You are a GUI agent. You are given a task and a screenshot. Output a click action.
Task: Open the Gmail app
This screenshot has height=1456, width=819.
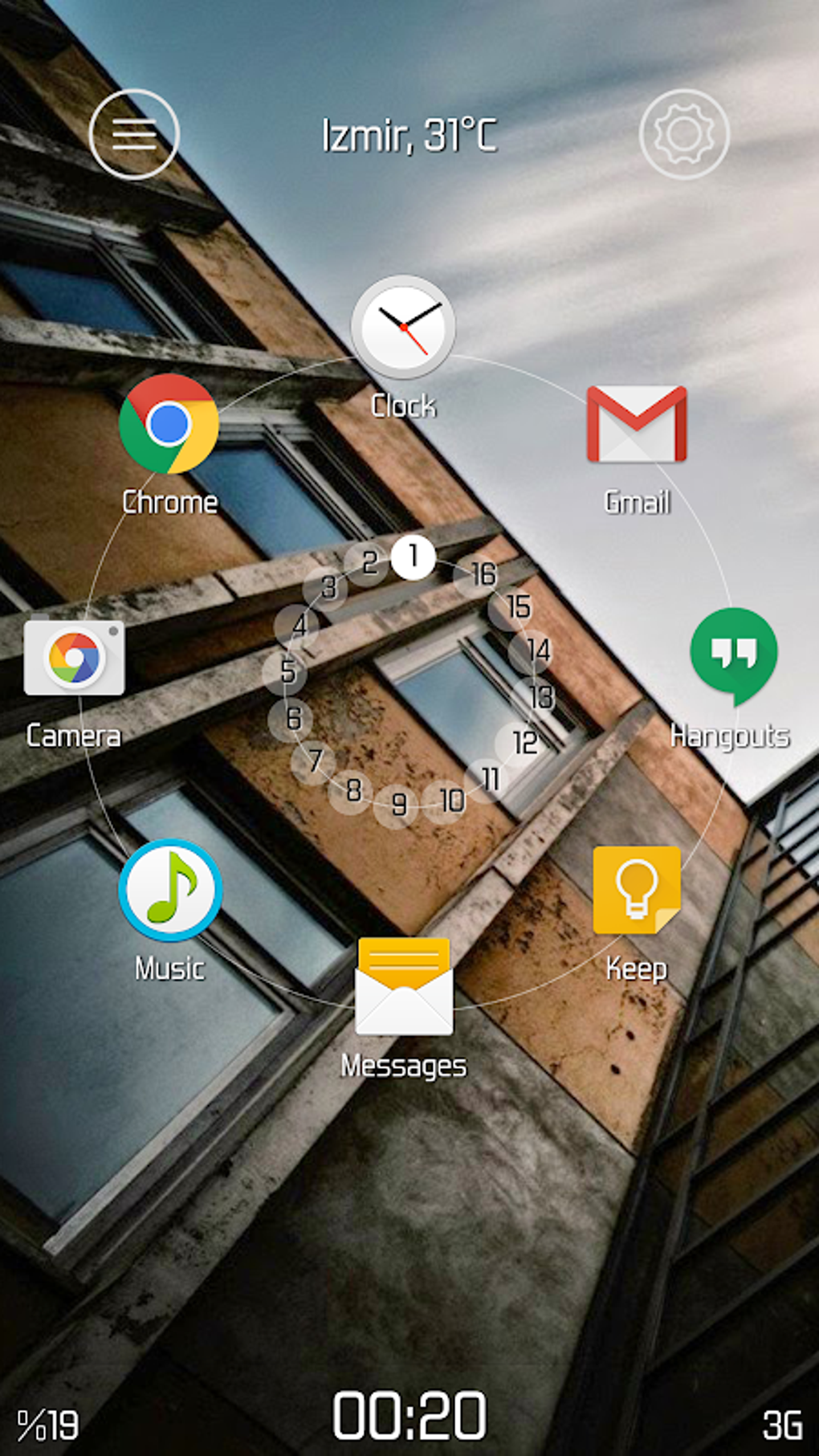point(637,424)
